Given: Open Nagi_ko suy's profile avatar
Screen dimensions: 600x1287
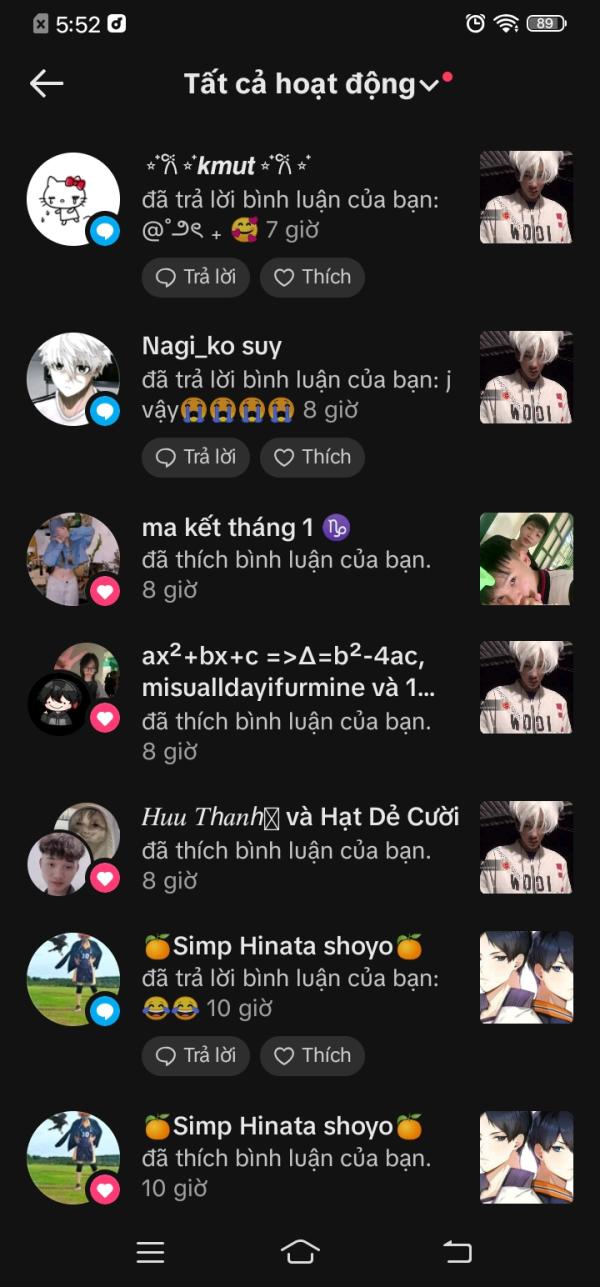Looking at the screenshot, I should [x=73, y=379].
